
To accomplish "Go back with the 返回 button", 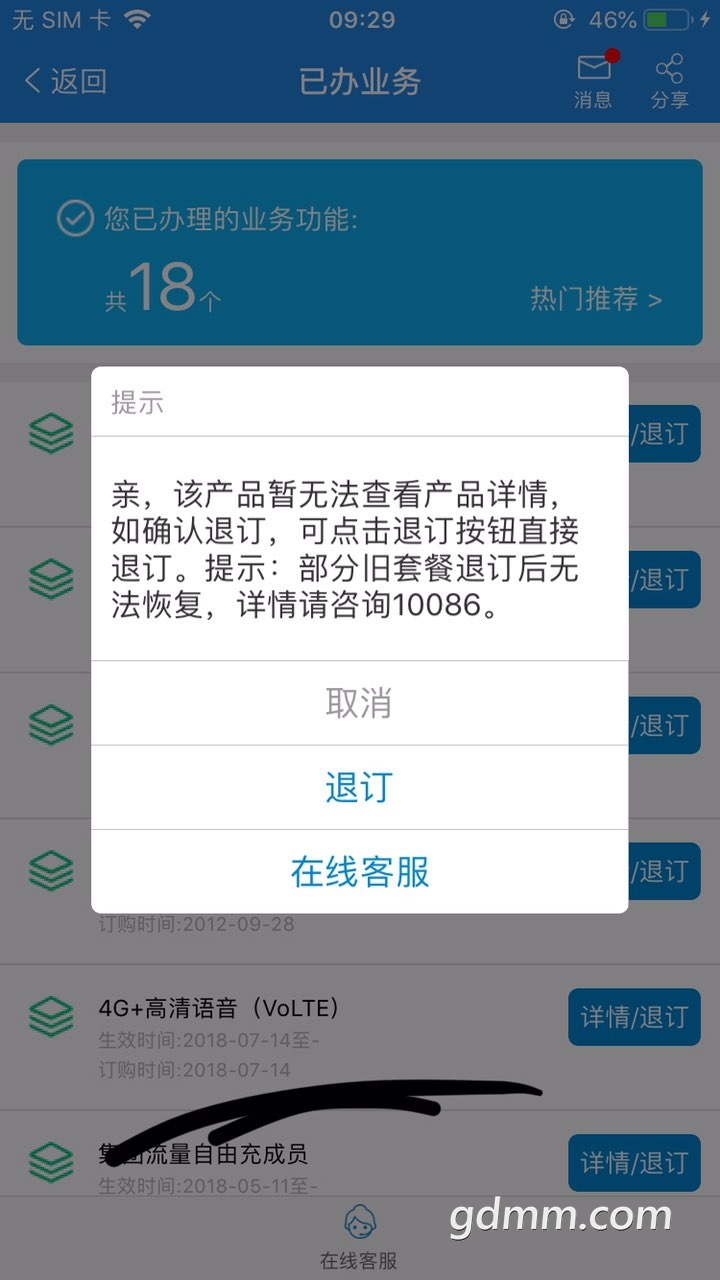I will pos(65,81).
